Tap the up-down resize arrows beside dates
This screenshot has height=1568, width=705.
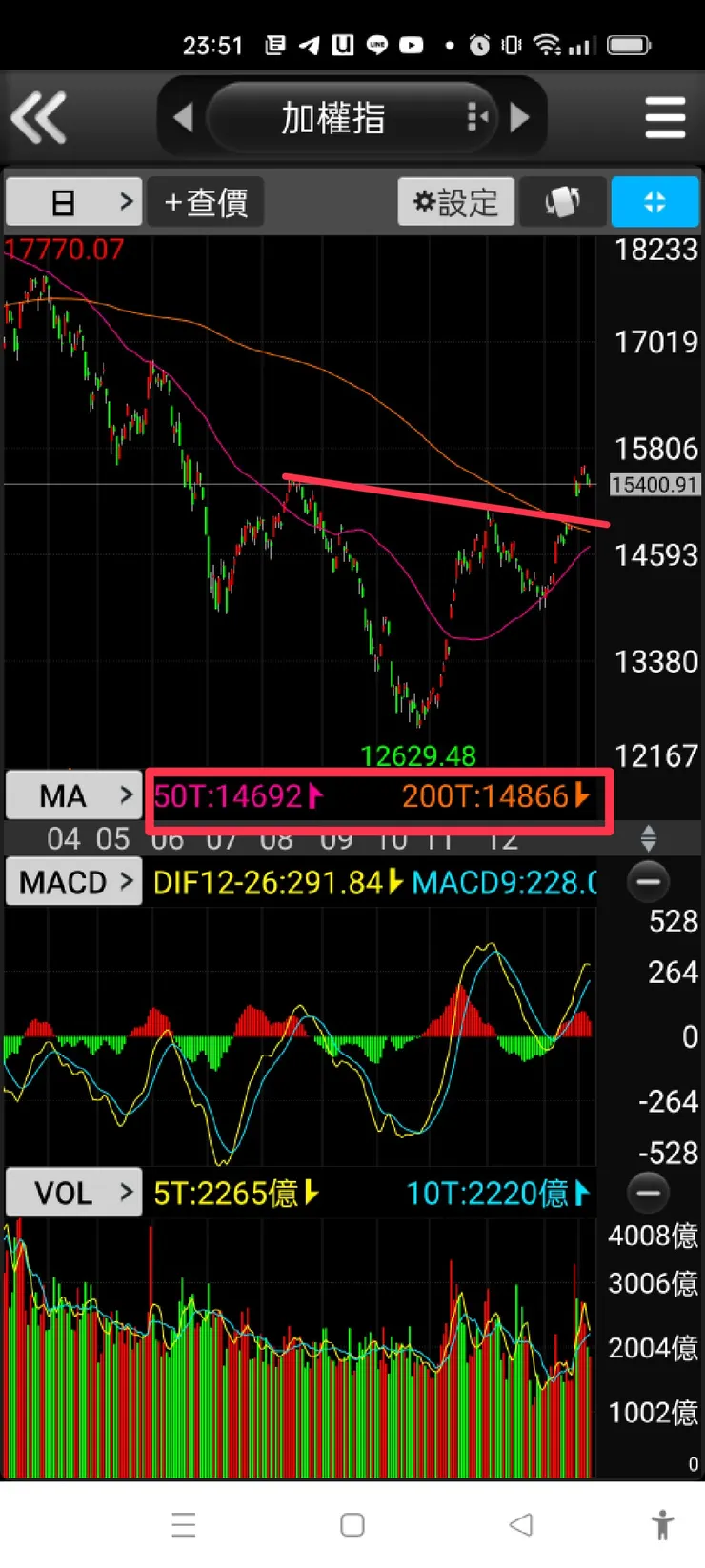point(649,838)
